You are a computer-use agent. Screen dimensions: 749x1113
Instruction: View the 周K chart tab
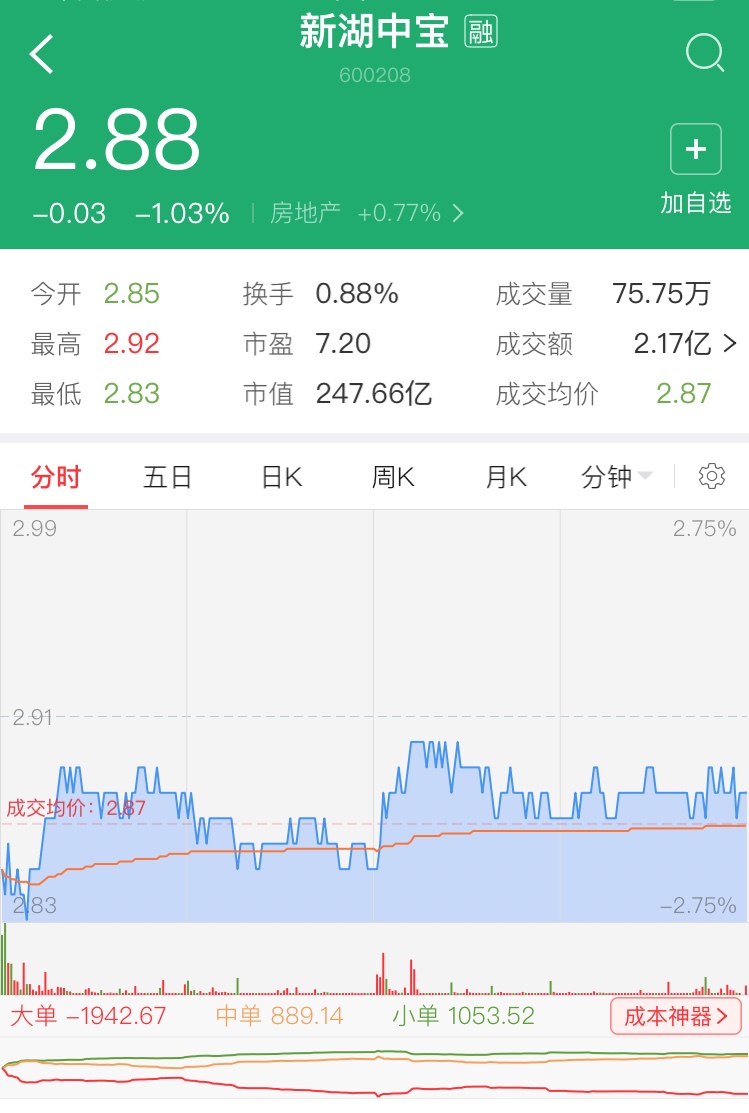tap(393, 477)
